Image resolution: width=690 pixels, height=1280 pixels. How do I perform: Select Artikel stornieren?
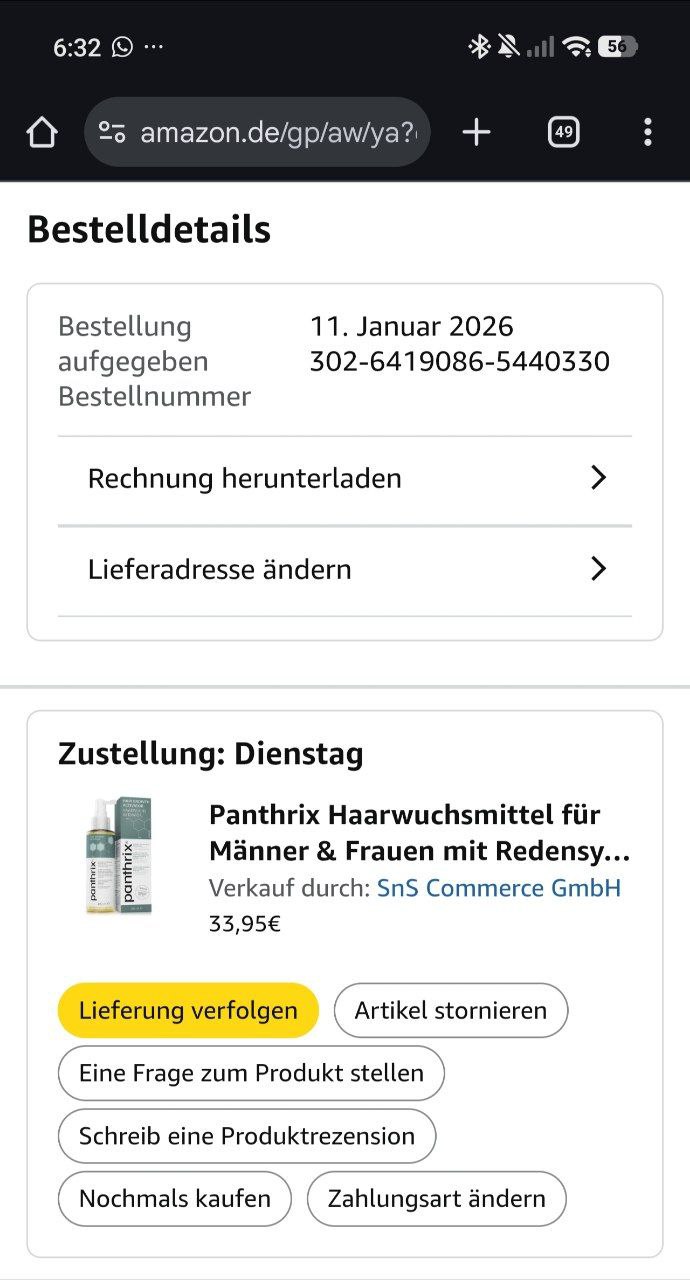click(x=450, y=1010)
